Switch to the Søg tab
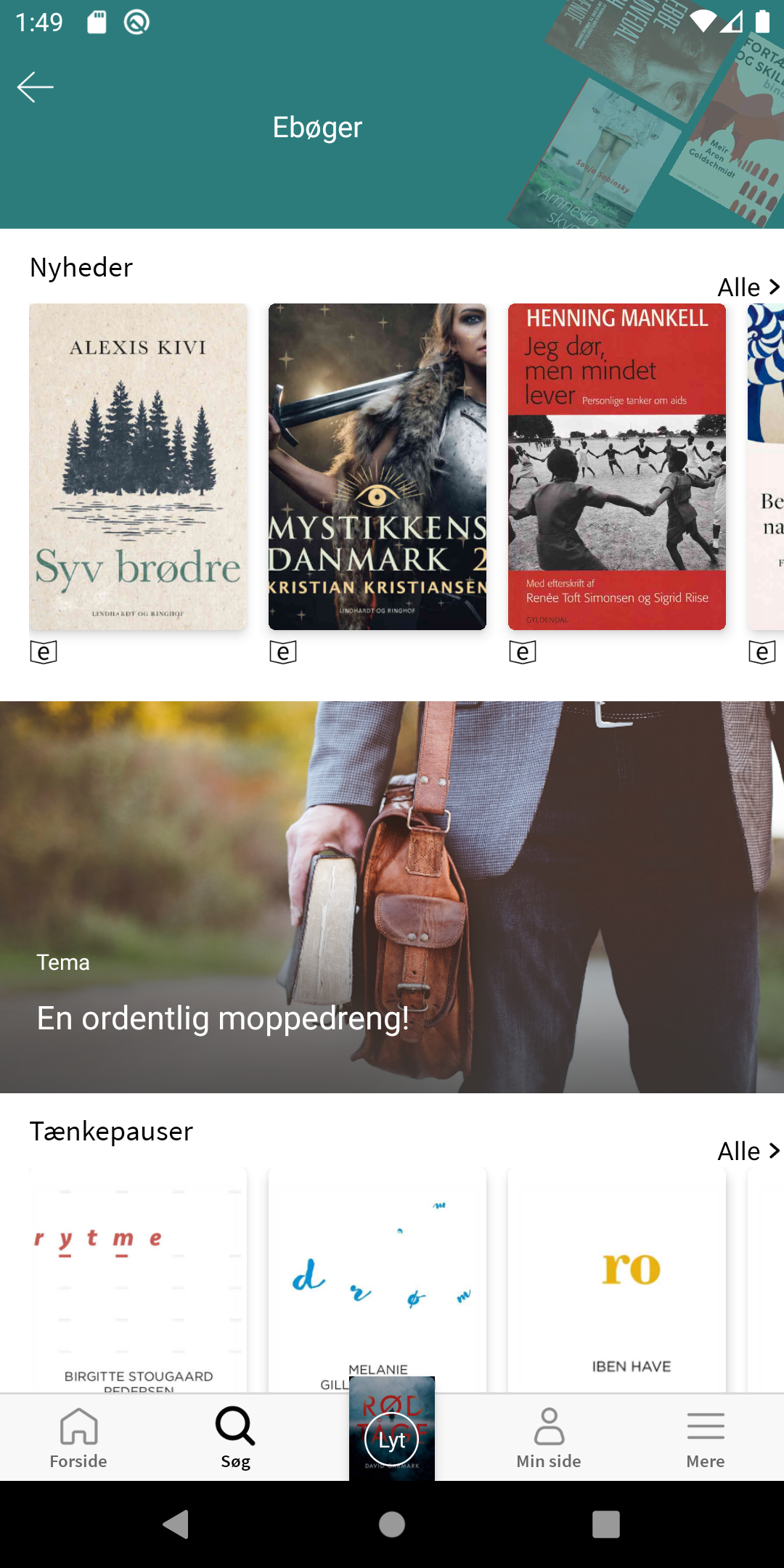The width and height of the screenshot is (784, 1568). [235, 1439]
